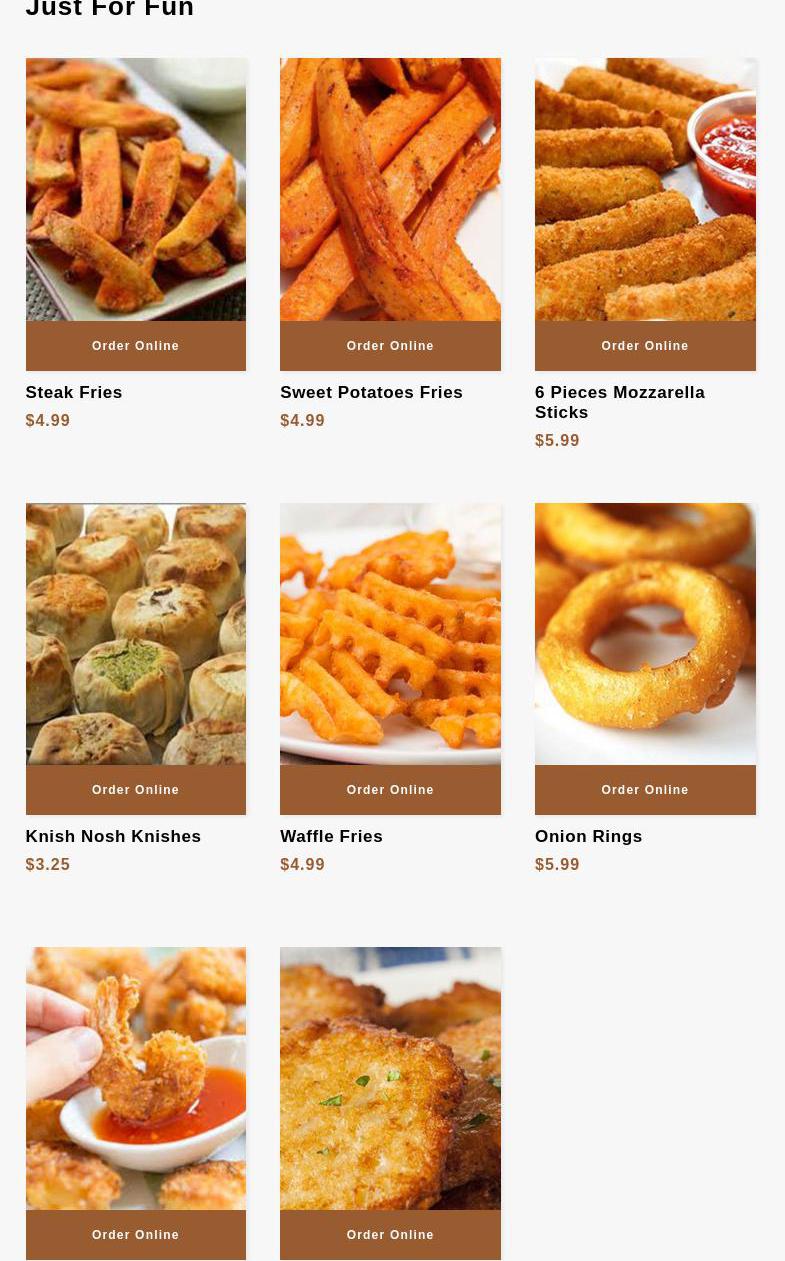Open the Steak Fries photo
Viewport: 785px width, 1261px height.
pos(135,189)
